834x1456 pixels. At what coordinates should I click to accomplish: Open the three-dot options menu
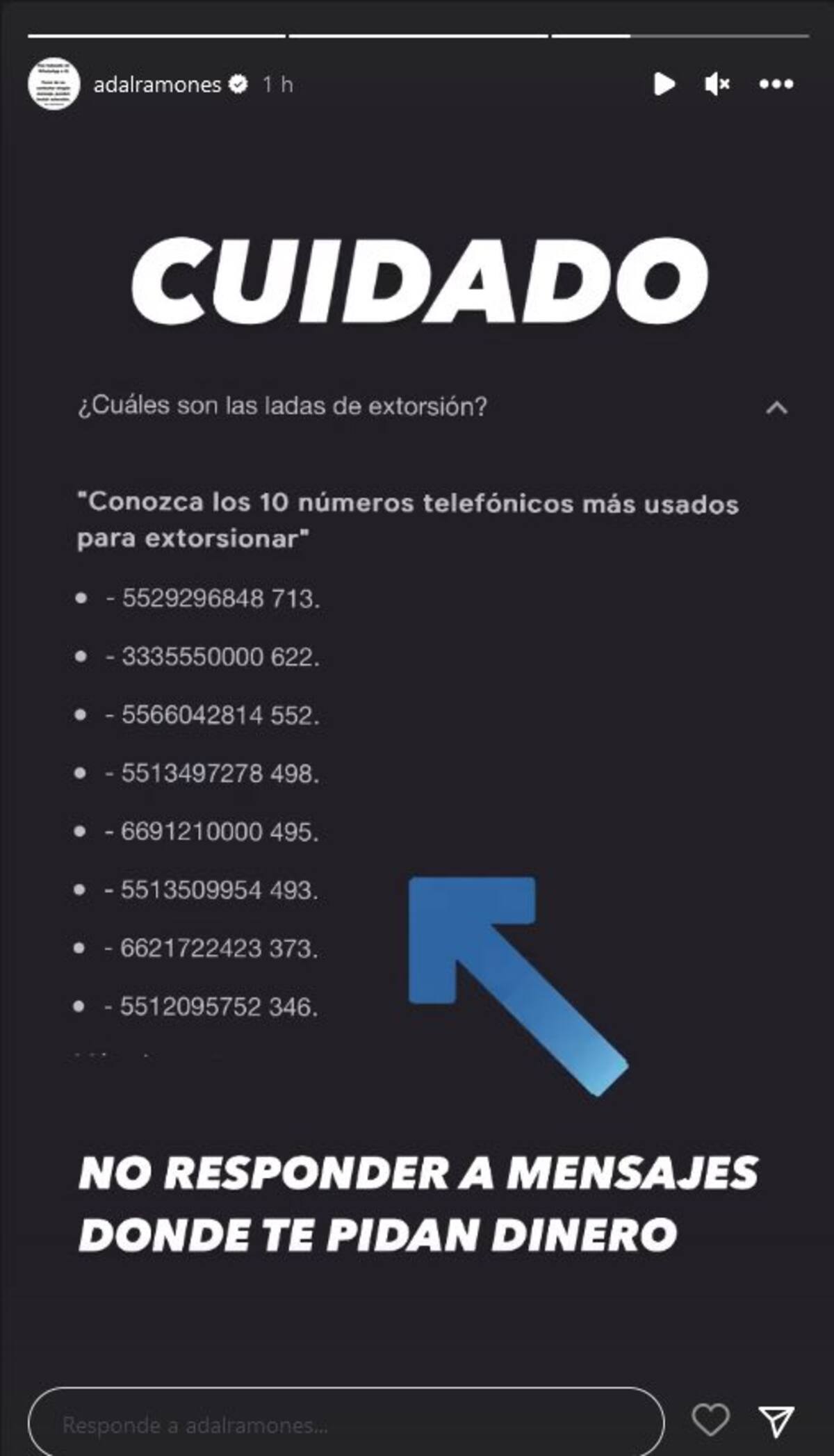tap(776, 84)
